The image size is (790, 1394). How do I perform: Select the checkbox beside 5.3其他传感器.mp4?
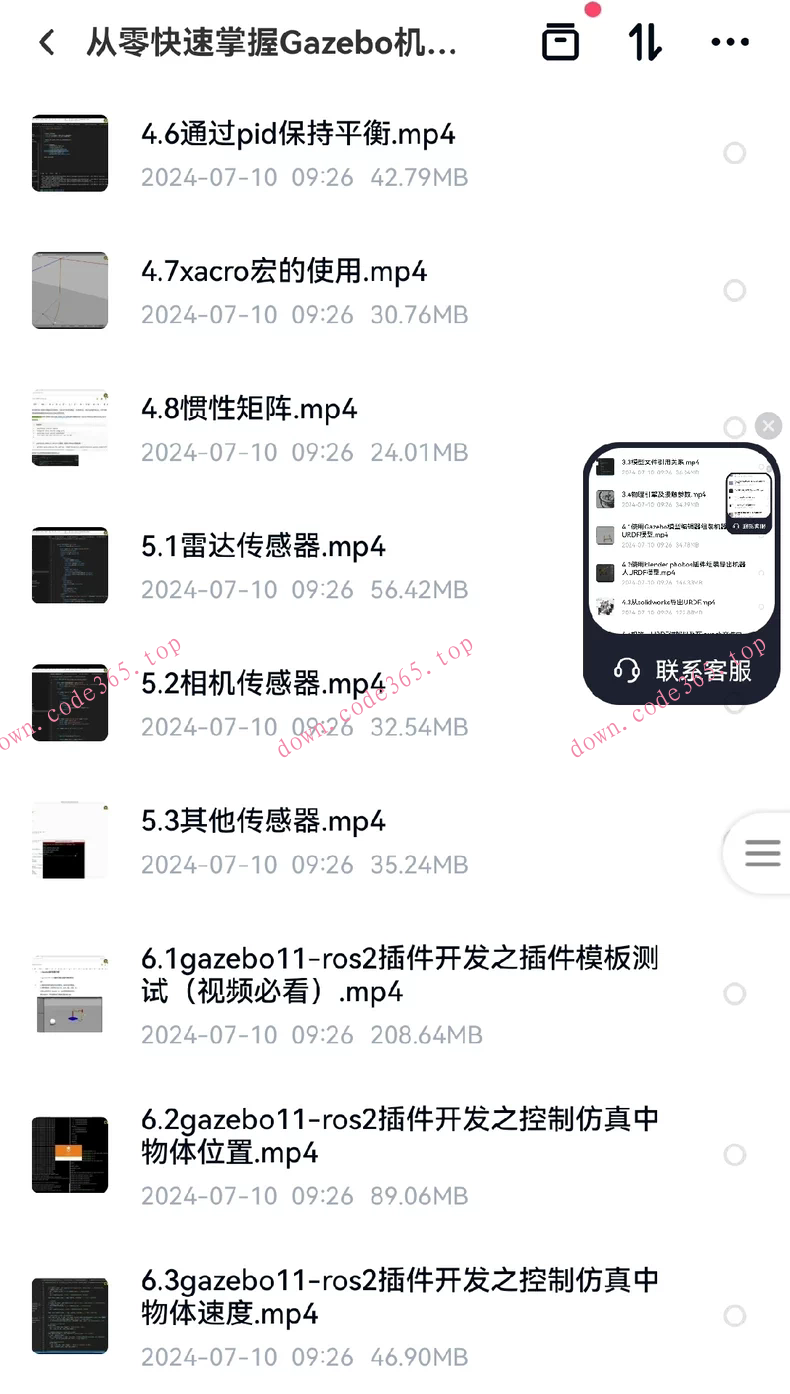tap(735, 840)
